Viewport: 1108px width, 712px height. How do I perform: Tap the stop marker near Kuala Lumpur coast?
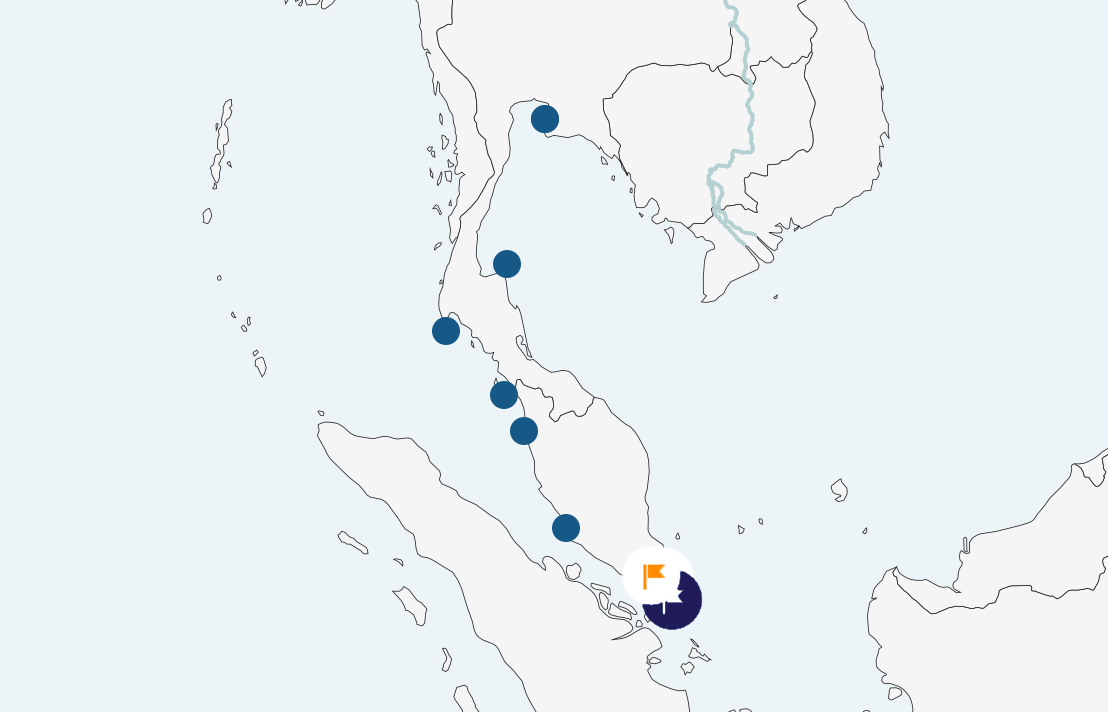pyautogui.click(x=566, y=528)
